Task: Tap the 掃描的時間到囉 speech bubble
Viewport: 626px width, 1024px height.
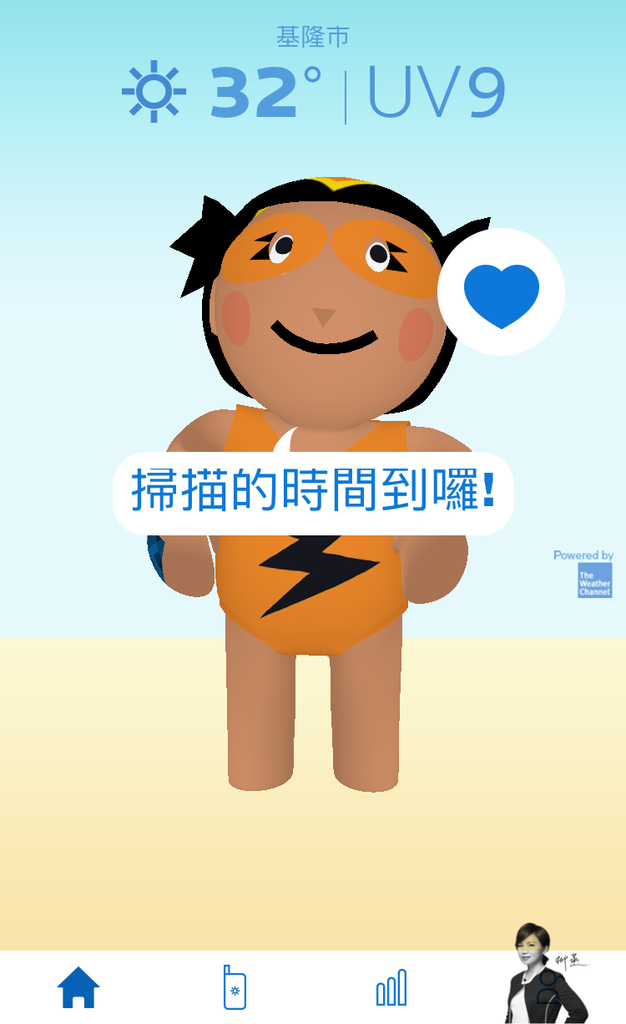Action: click(x=313, y=492)
